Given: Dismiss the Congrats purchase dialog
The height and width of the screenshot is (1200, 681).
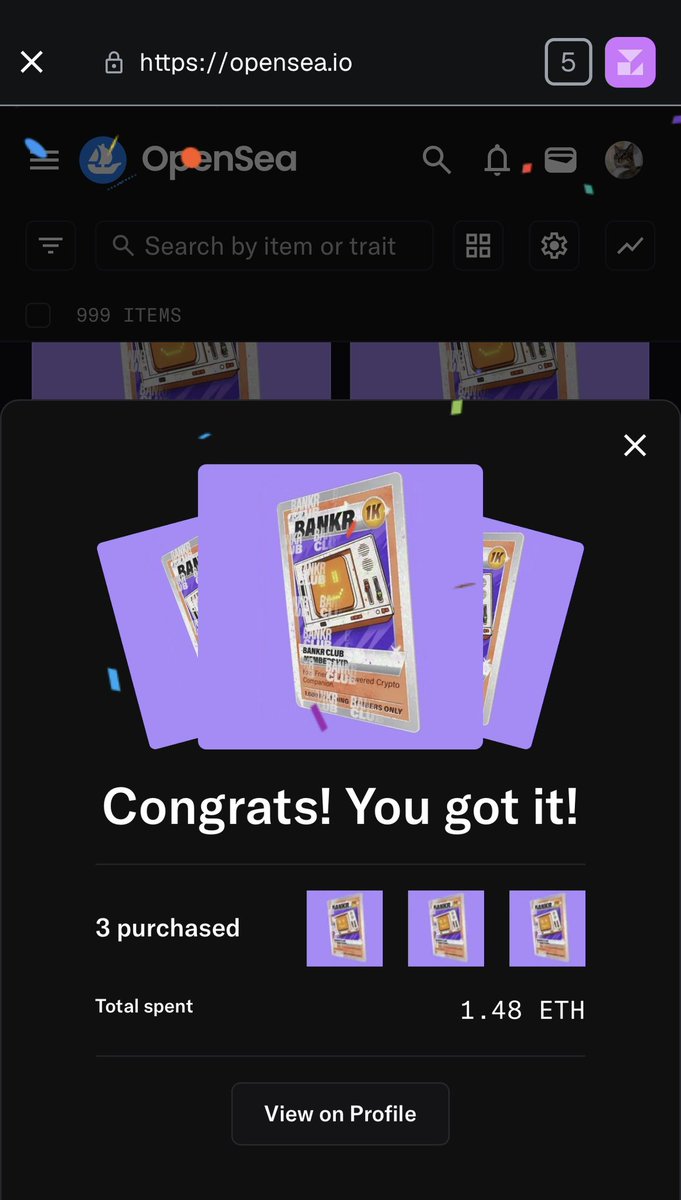Looking at the screenshot, I should pos(635,446).
